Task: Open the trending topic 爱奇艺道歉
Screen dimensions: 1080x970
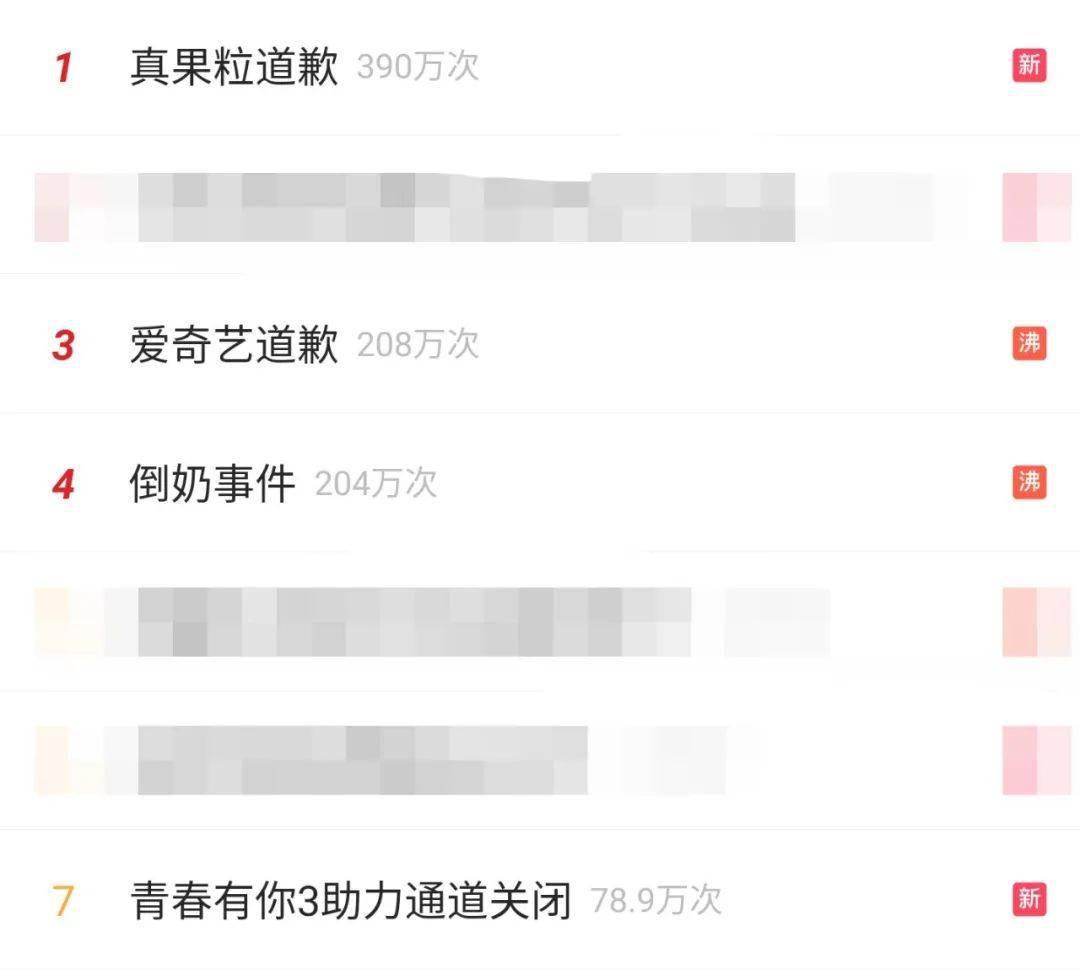Action: 234,345
